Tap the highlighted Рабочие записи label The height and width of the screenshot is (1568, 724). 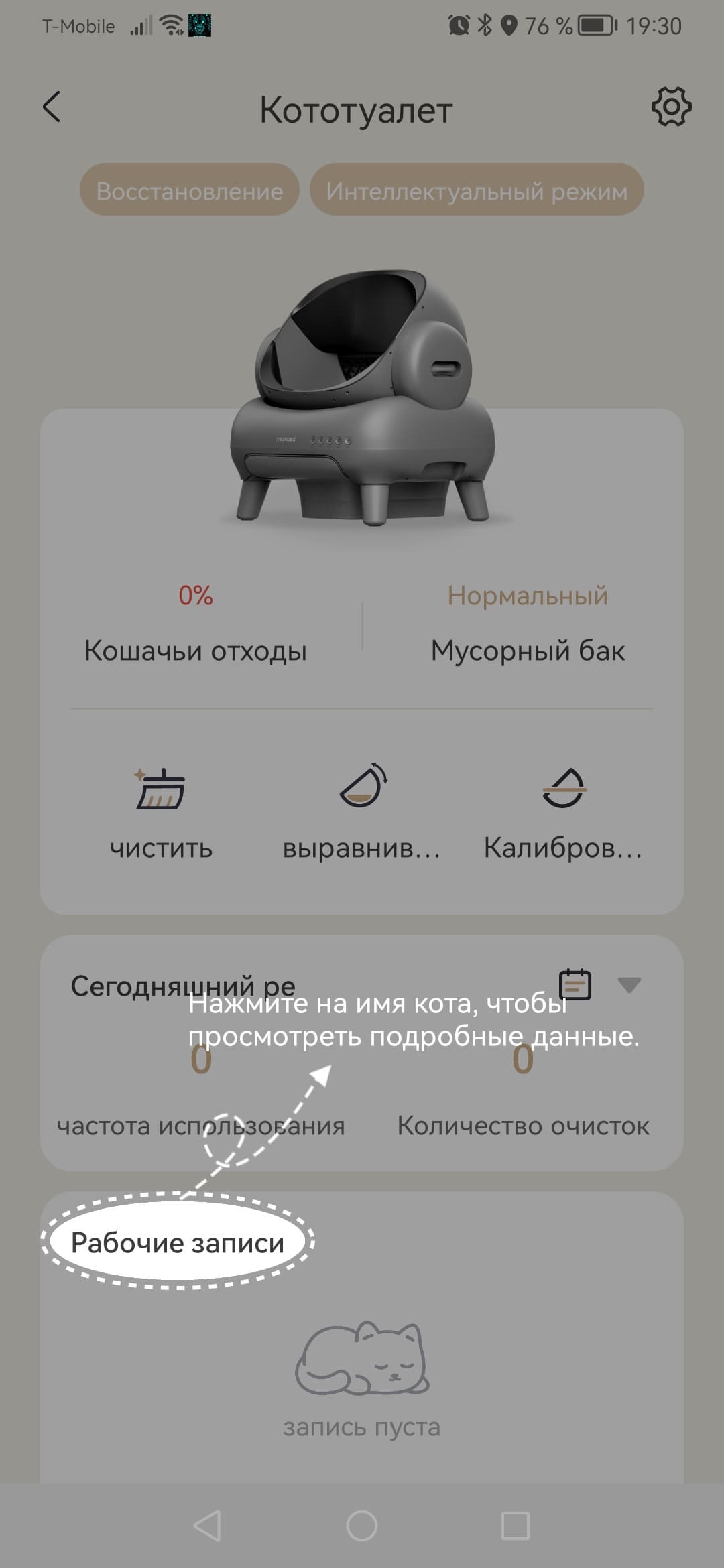coord(178,1243)
